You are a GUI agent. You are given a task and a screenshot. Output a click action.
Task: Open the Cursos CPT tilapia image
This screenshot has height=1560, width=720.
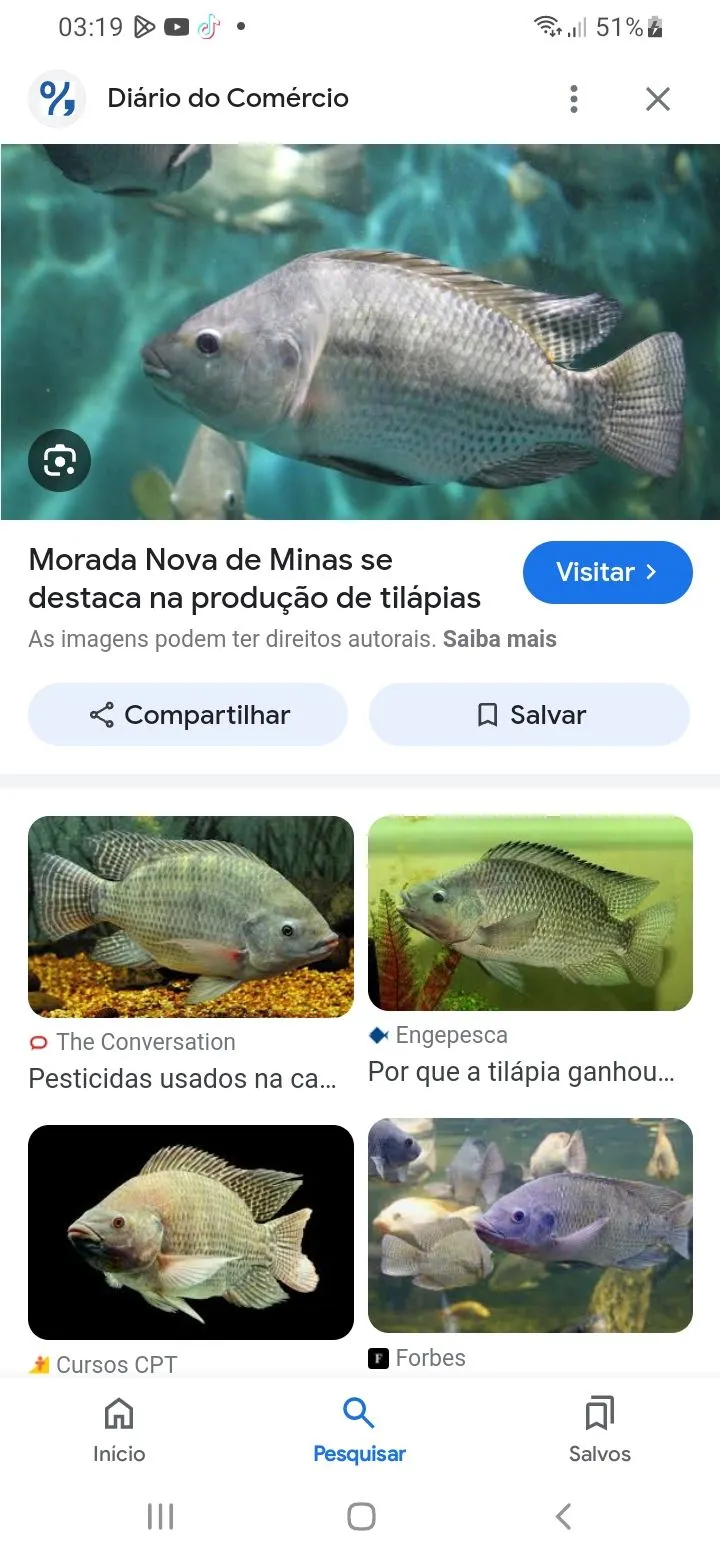[190, 1232]
